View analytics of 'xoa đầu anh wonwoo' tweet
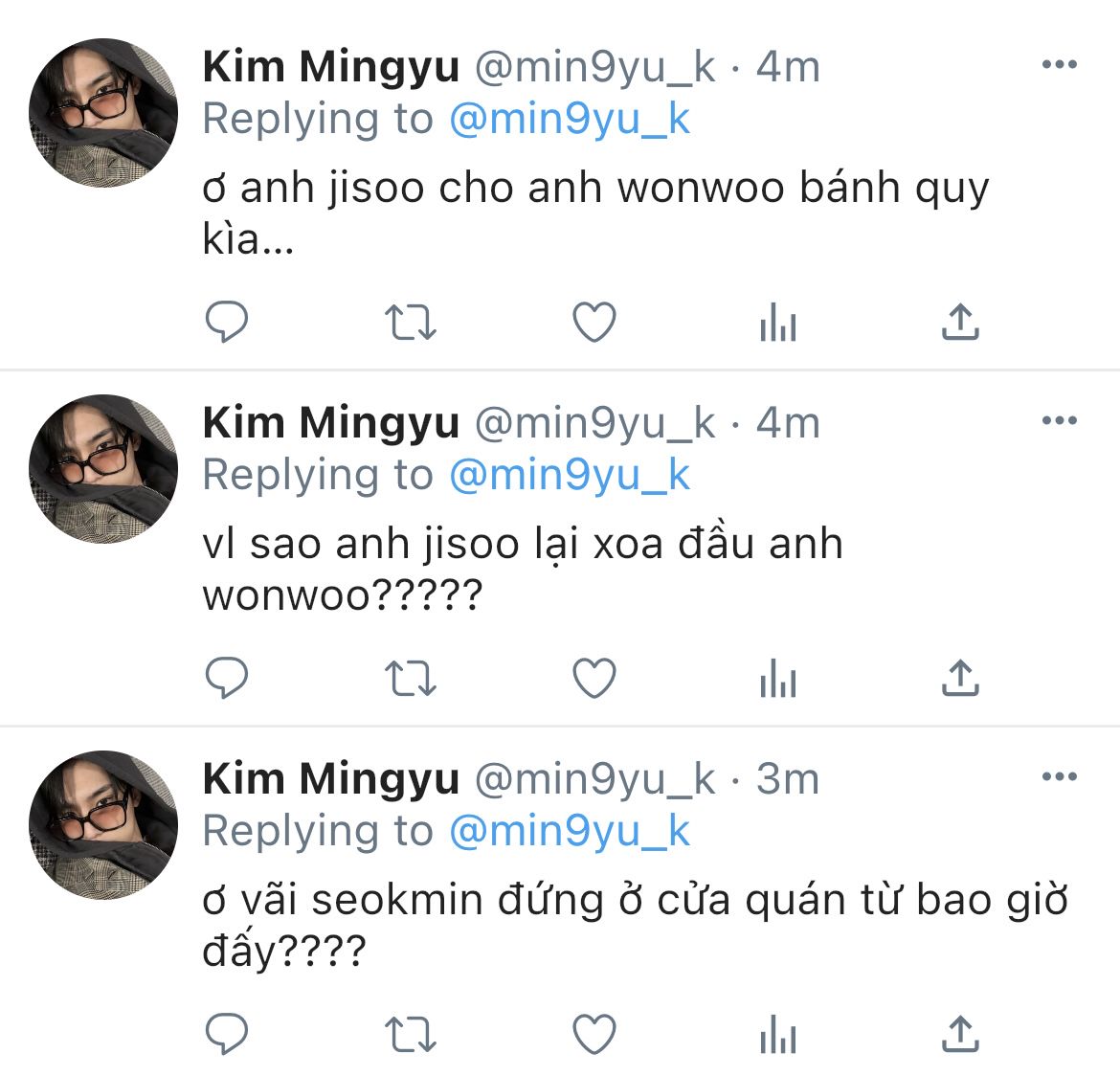Screen dimensions: 1120x1076 tap(777, 680)
